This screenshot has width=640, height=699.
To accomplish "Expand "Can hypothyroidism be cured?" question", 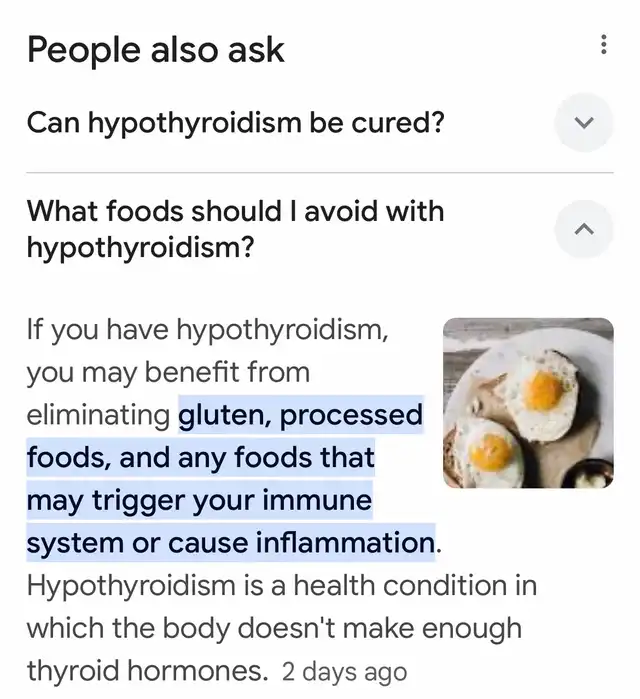I will pos(585,123).
